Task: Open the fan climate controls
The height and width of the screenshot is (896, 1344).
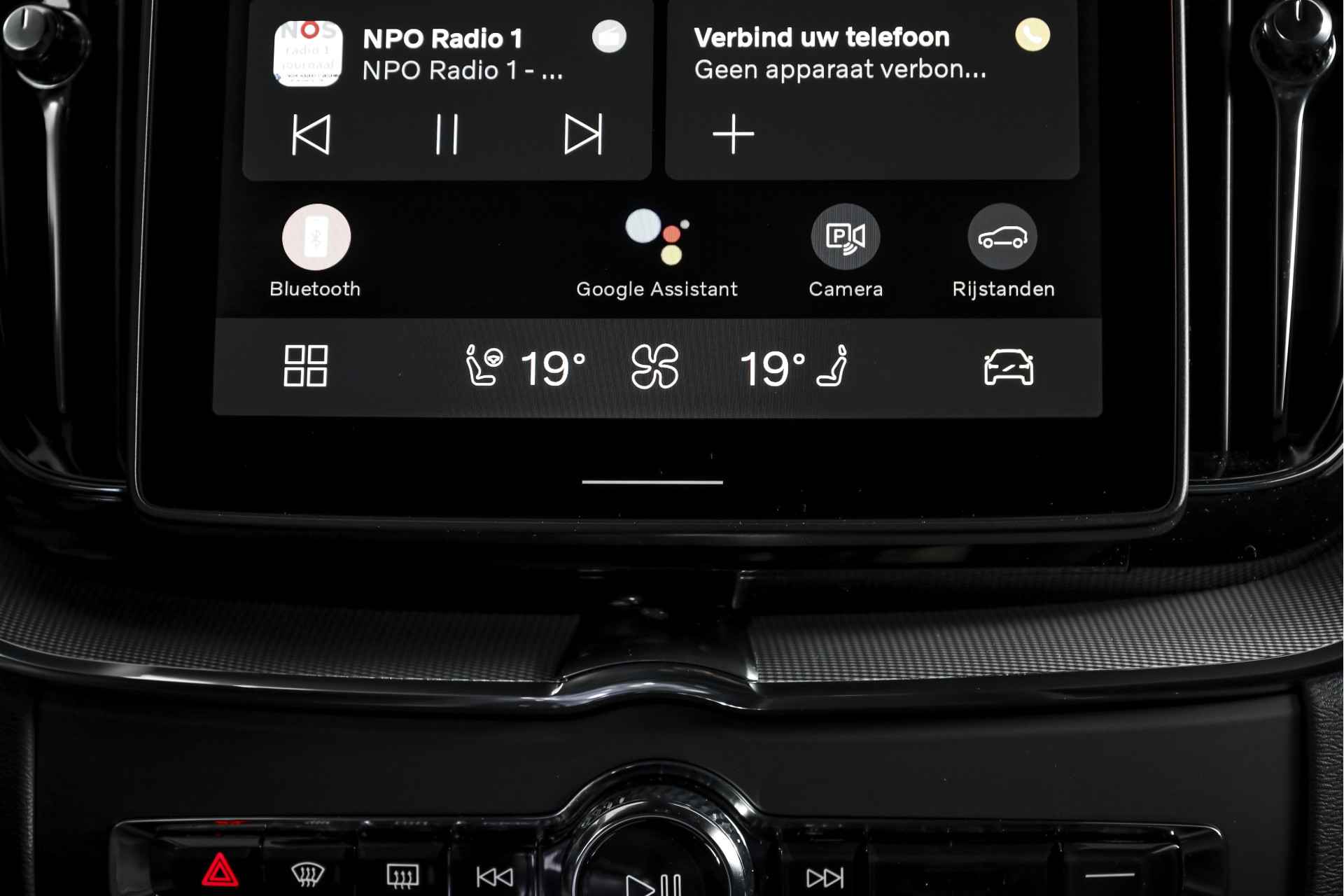Action: point(654,366)
